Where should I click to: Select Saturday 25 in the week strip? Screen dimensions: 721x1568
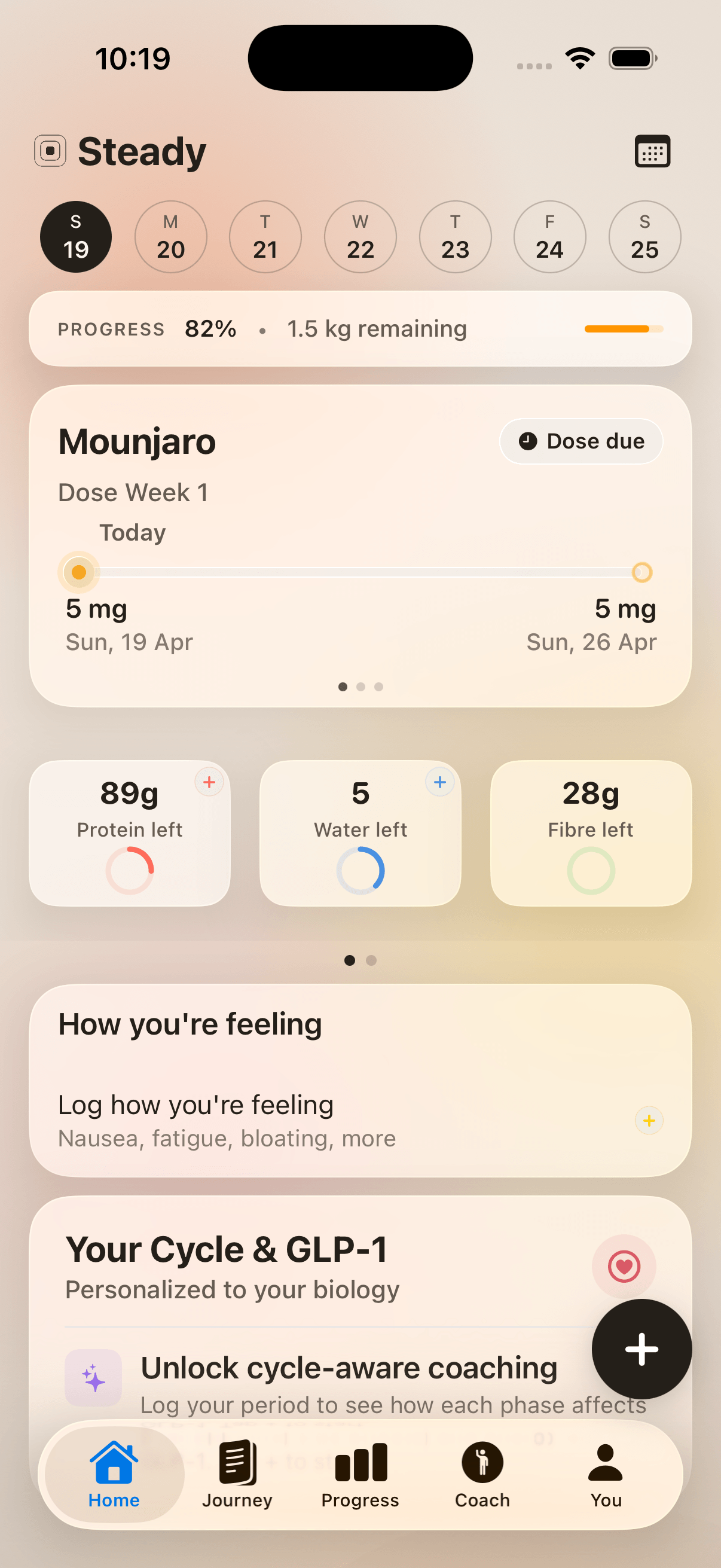(644, 237)
